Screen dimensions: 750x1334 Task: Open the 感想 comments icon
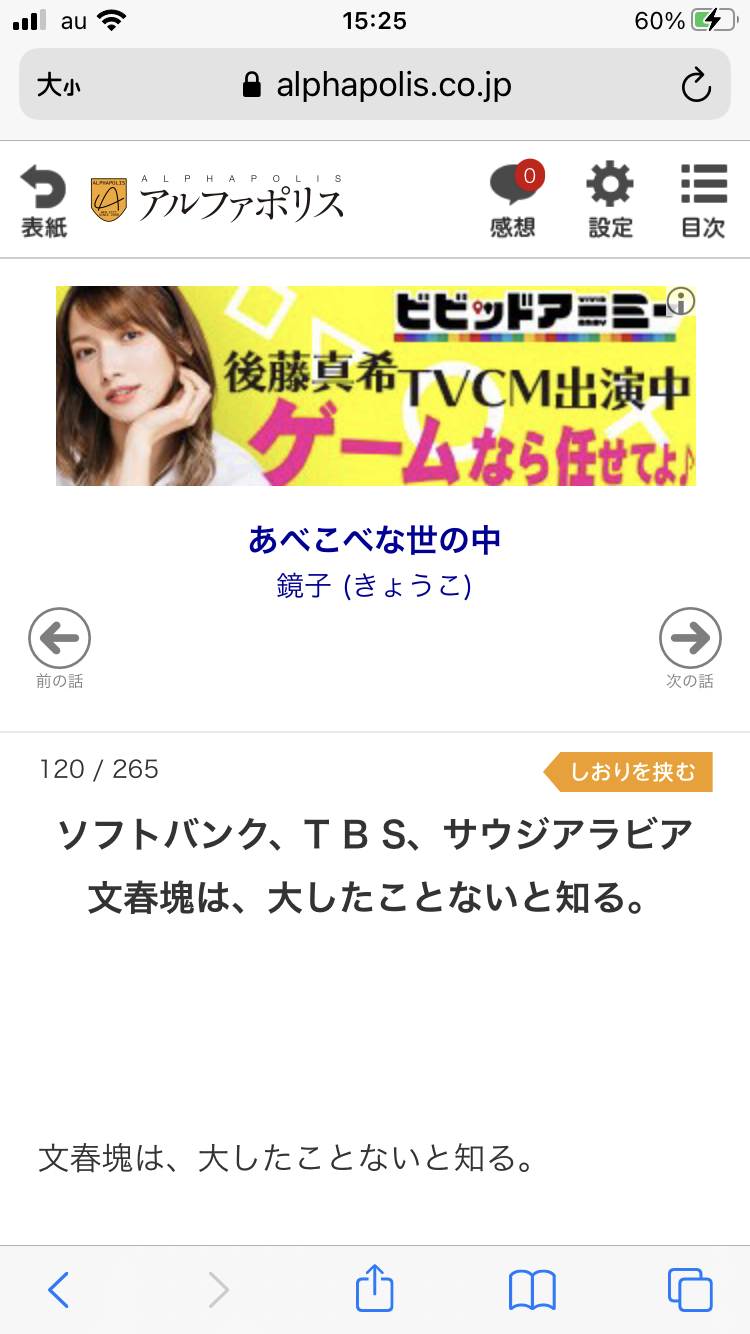click(x=513, y=200)
